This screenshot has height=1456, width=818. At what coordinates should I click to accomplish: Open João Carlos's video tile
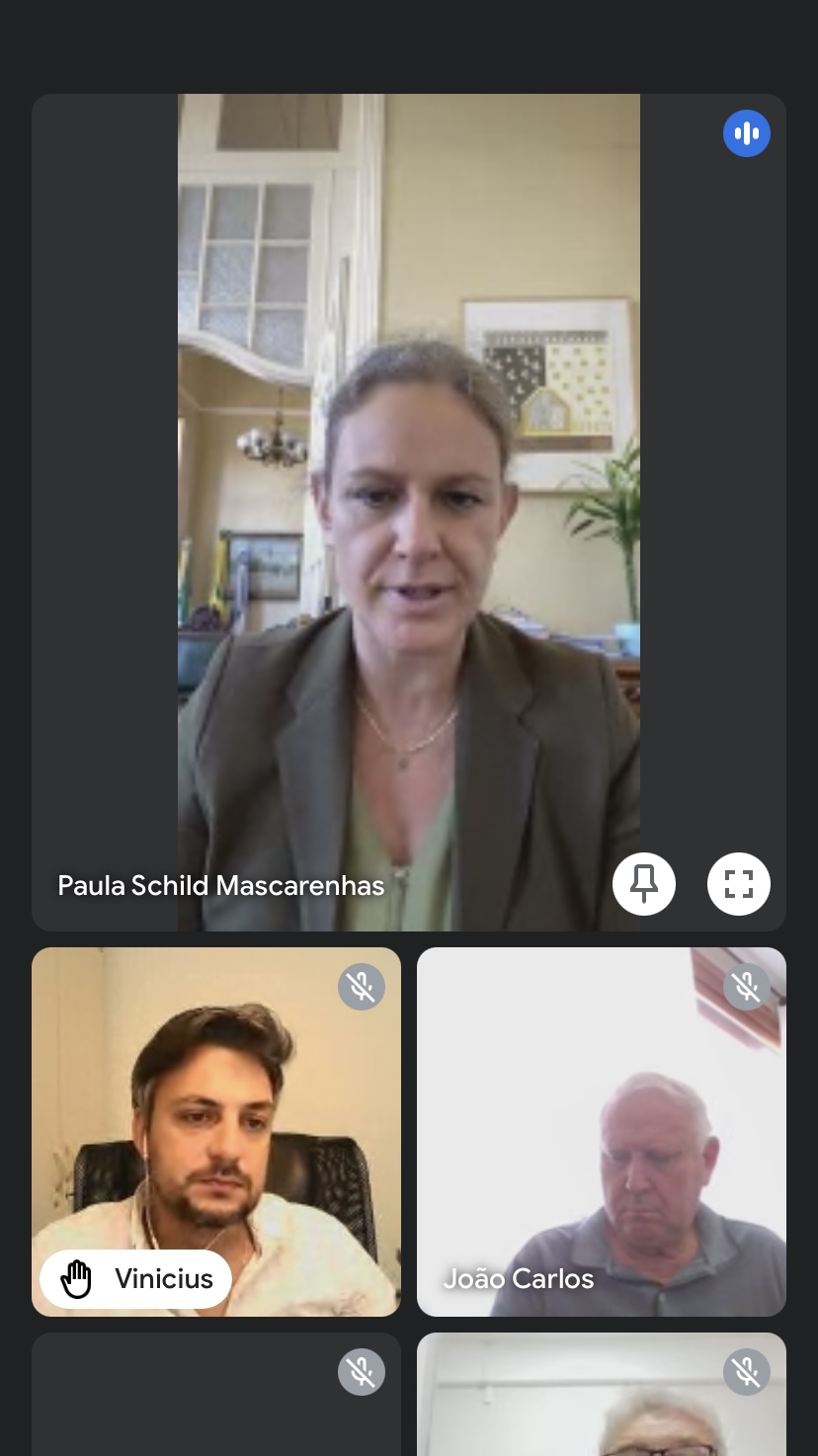pyautogui.click(x=601, y=1131)
